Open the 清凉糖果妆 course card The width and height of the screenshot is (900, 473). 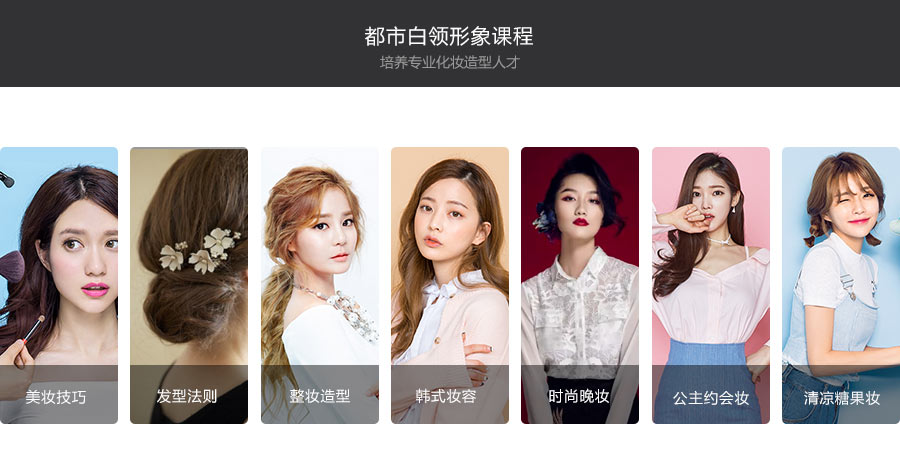[841, 285]
